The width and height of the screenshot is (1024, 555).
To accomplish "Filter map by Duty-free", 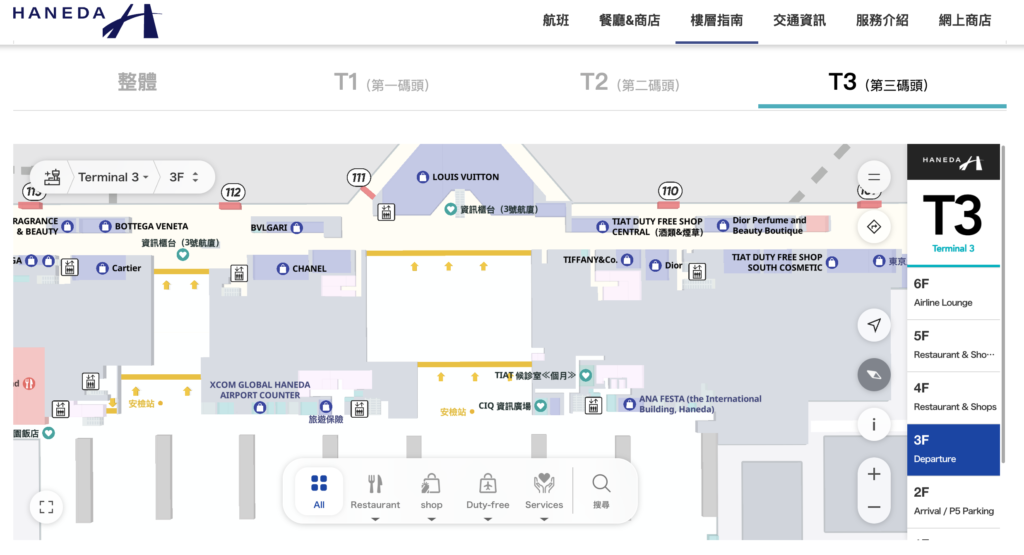I will coord(487,491).
